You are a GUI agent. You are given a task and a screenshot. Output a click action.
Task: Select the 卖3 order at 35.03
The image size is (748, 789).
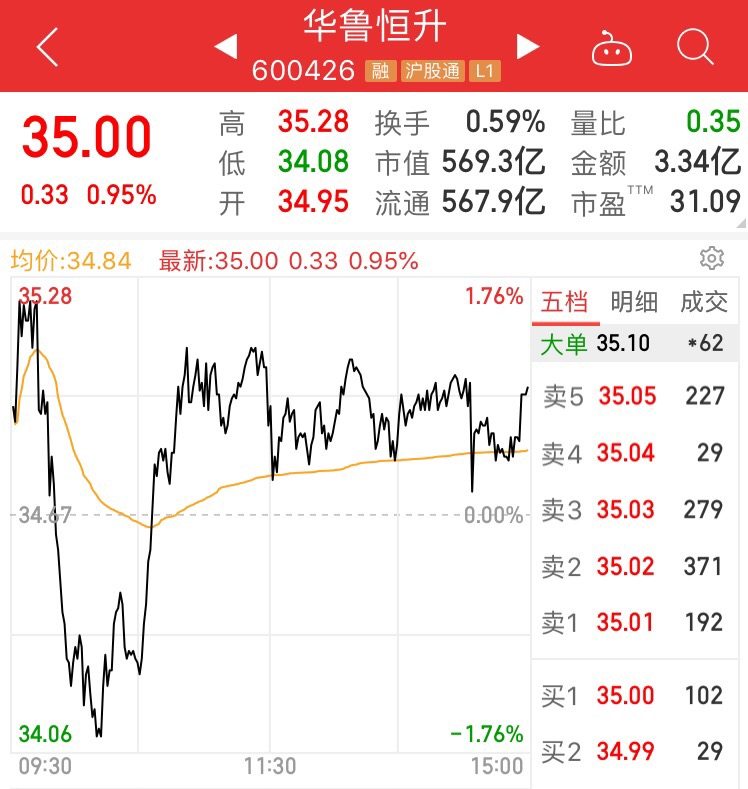[632, 510]
